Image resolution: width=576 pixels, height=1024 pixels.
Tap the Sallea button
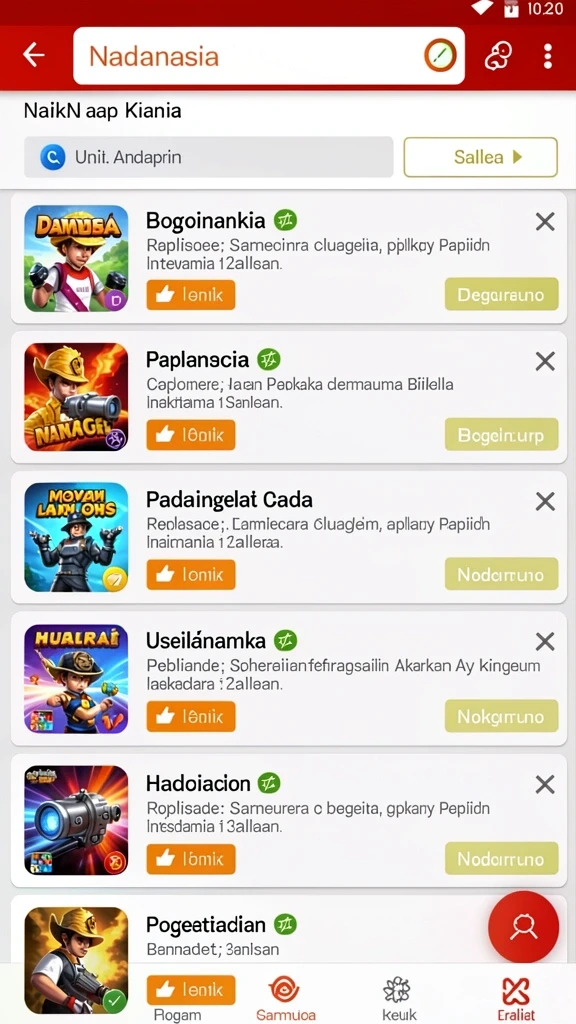click(480, 157)
